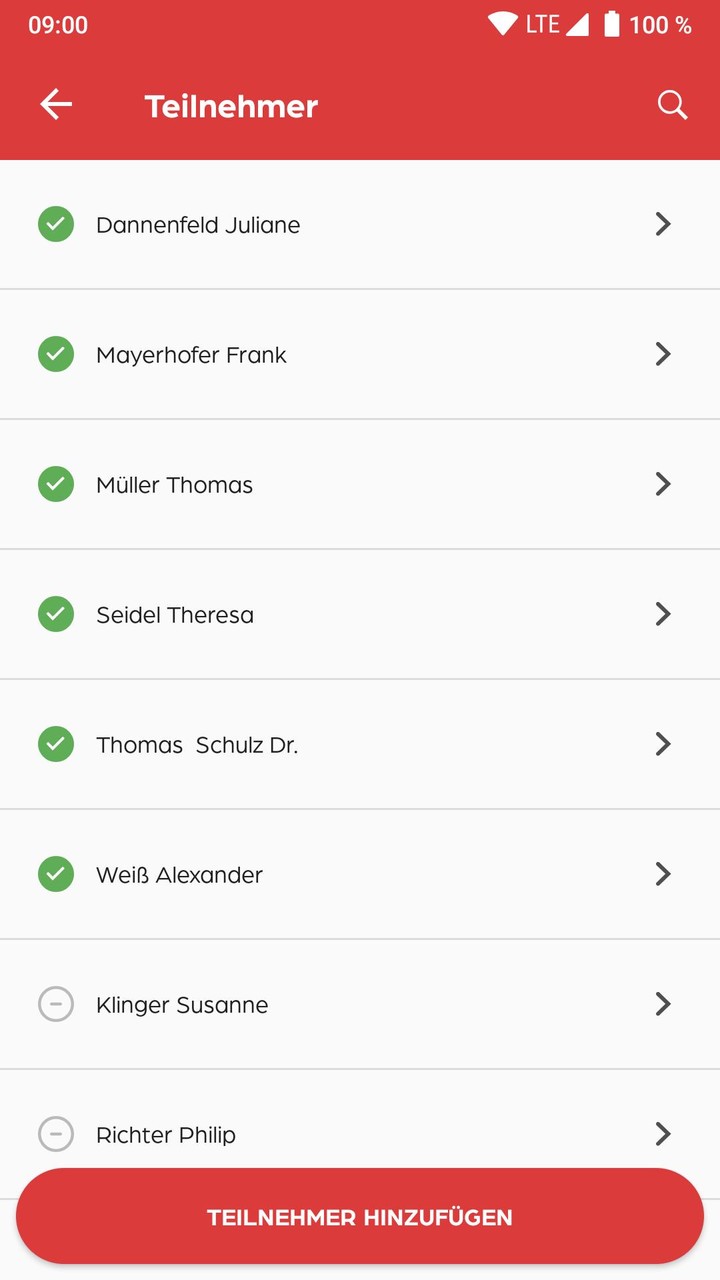Tap the minus status icon beside Klinger Susanne

tap(56, 1004)
